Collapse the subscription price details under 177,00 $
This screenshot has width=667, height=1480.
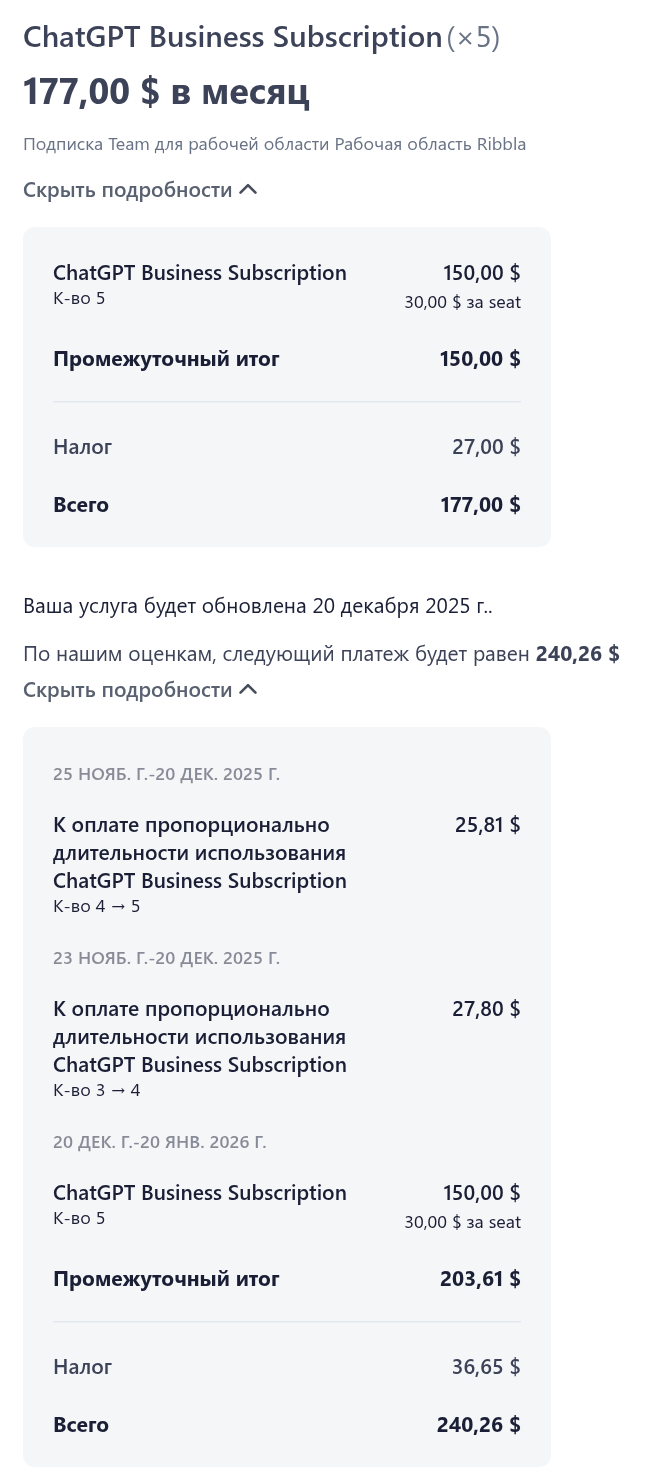(x=140, y=190)
